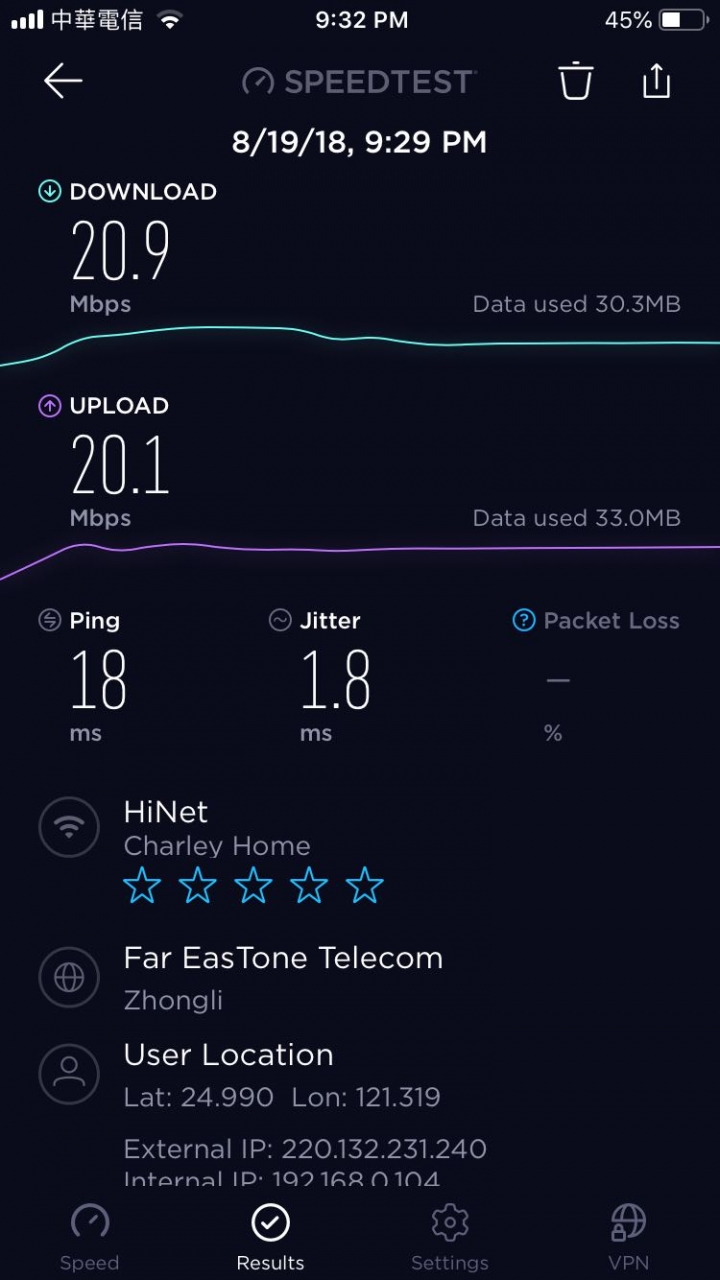Switch to the Speed tab
The width and height of the screenshot is (720, 1280).
[90, 1237]
